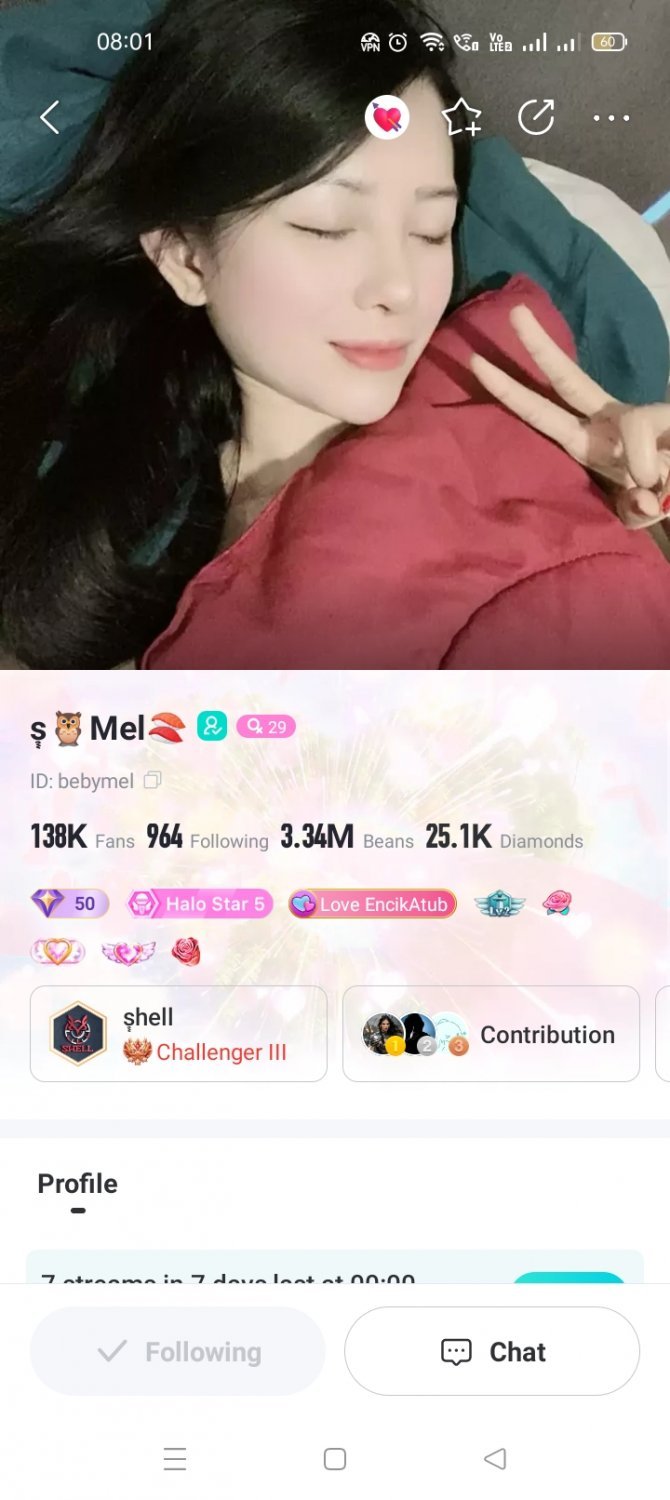This screenshot has width=670, height=1500.
Task: Select the Profile tab
Action: point(78,1184)
